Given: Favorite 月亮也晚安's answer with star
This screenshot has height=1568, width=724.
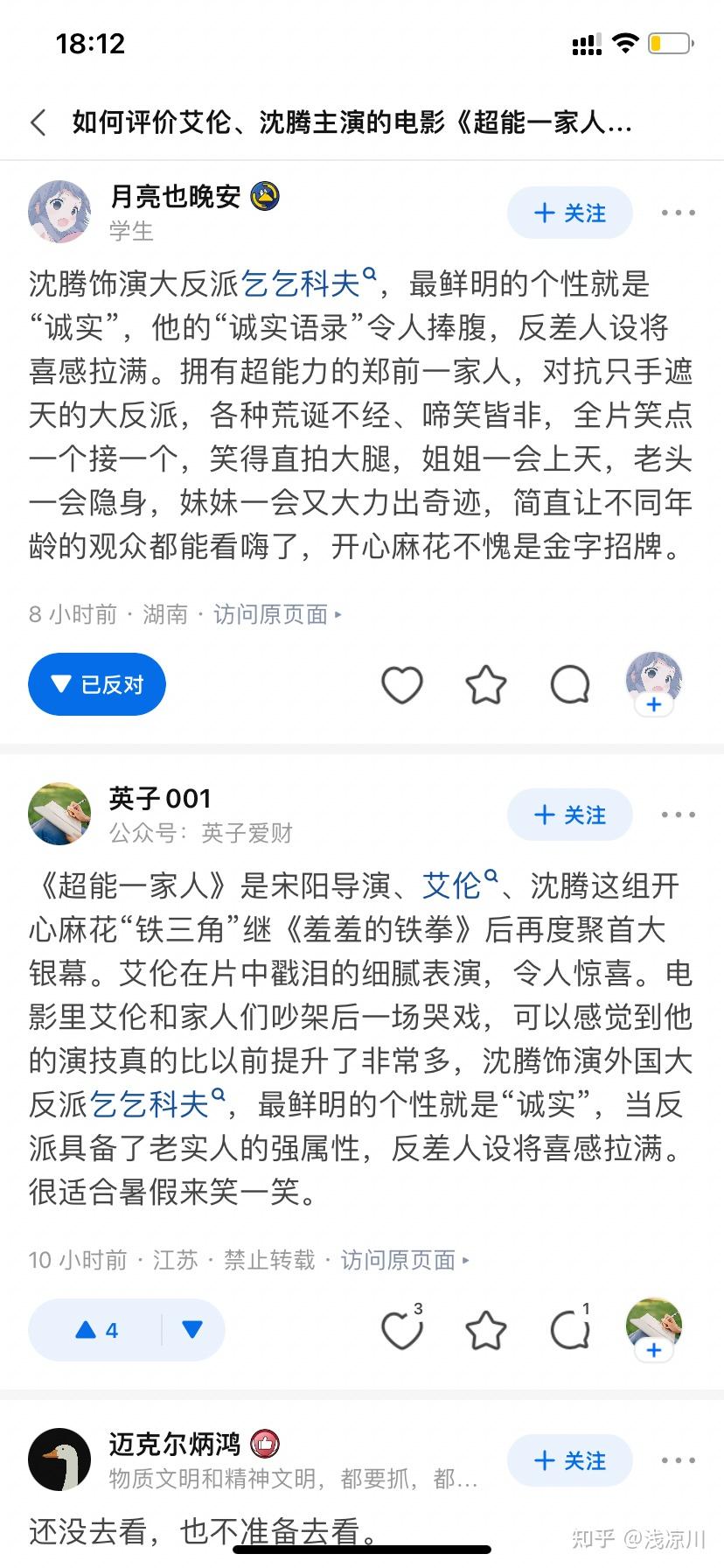Looking at the screenshot, I should [x=486, y=684].
